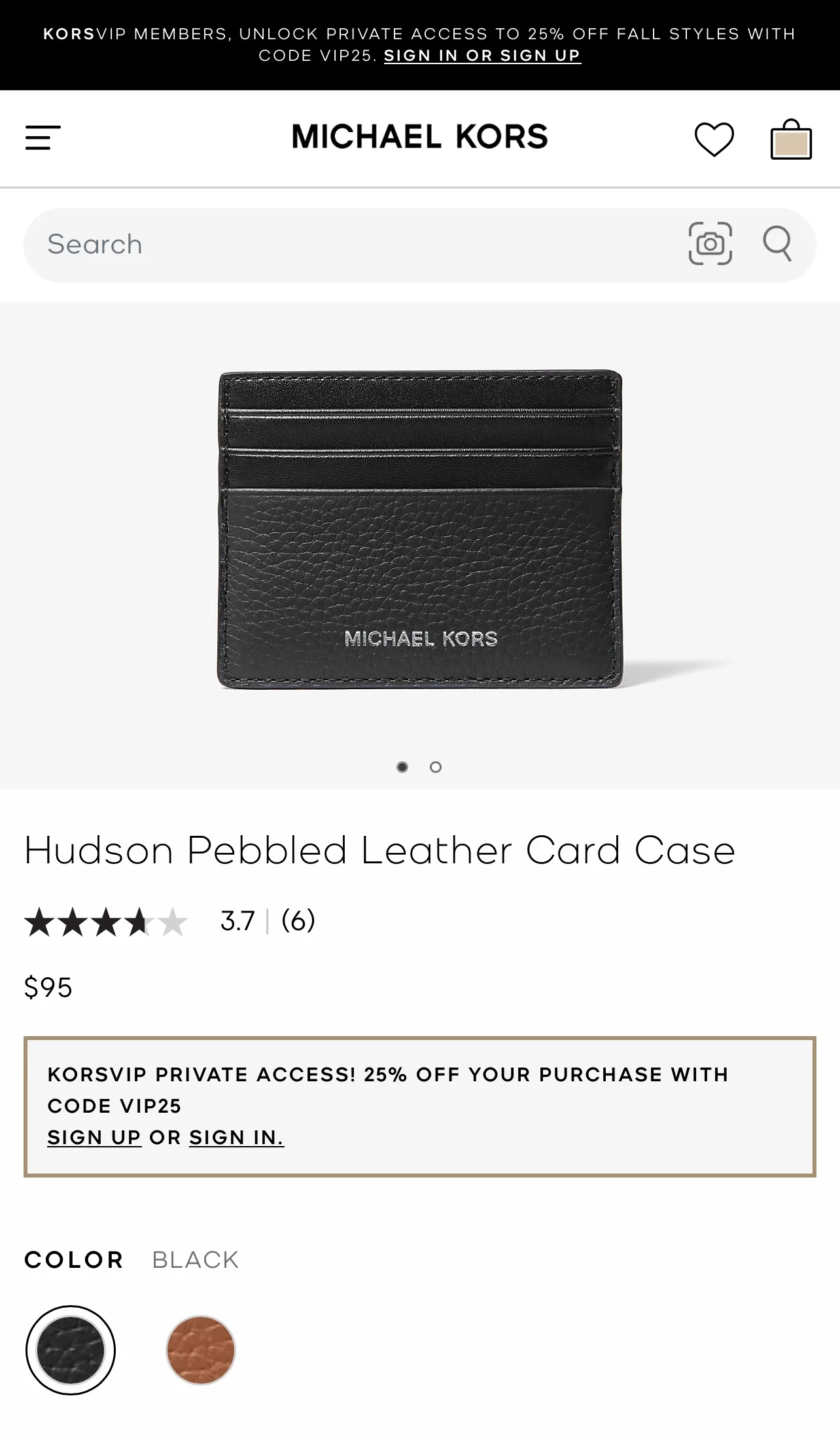Click the first rating star

tap(41, 923)
